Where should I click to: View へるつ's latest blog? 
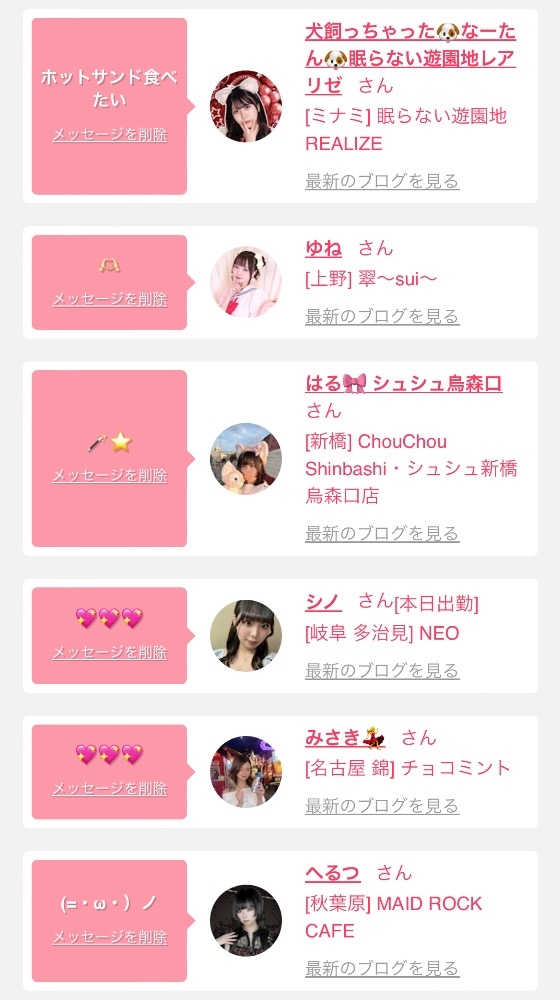click(382, 968)
